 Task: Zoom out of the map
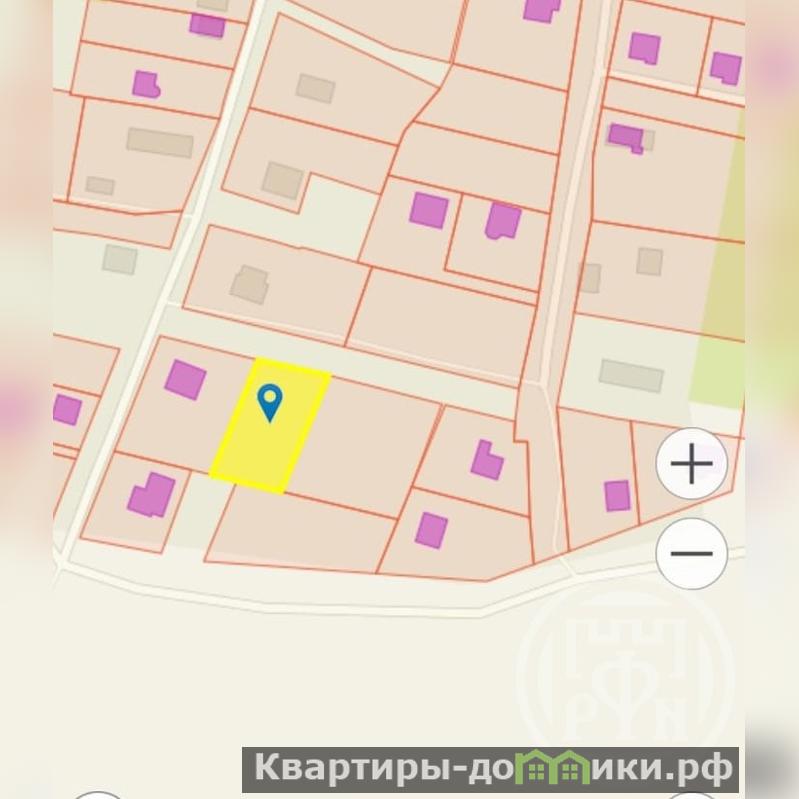[691, 553]
